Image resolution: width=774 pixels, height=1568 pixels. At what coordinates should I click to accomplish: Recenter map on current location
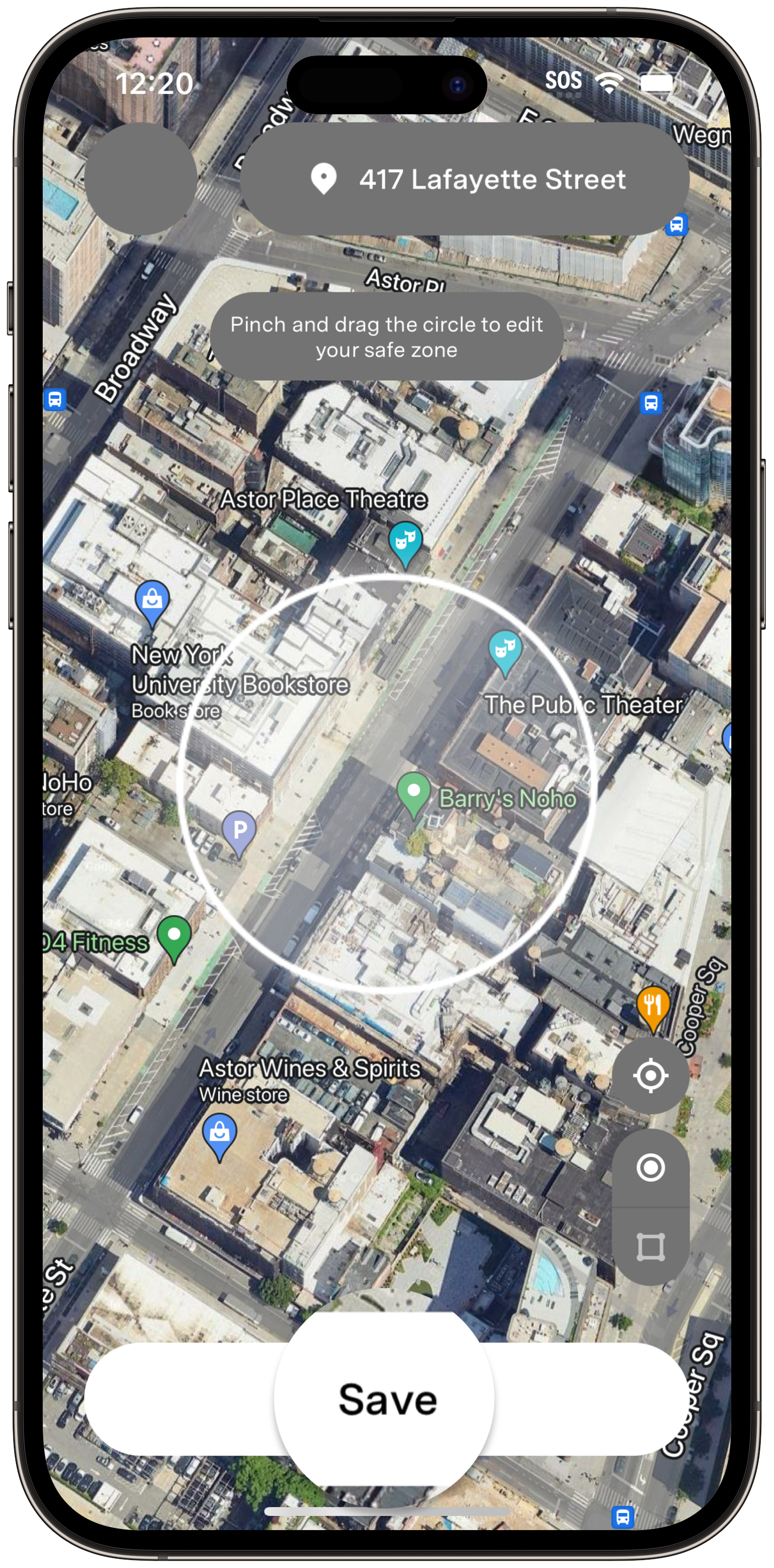tap(650, 1076)
